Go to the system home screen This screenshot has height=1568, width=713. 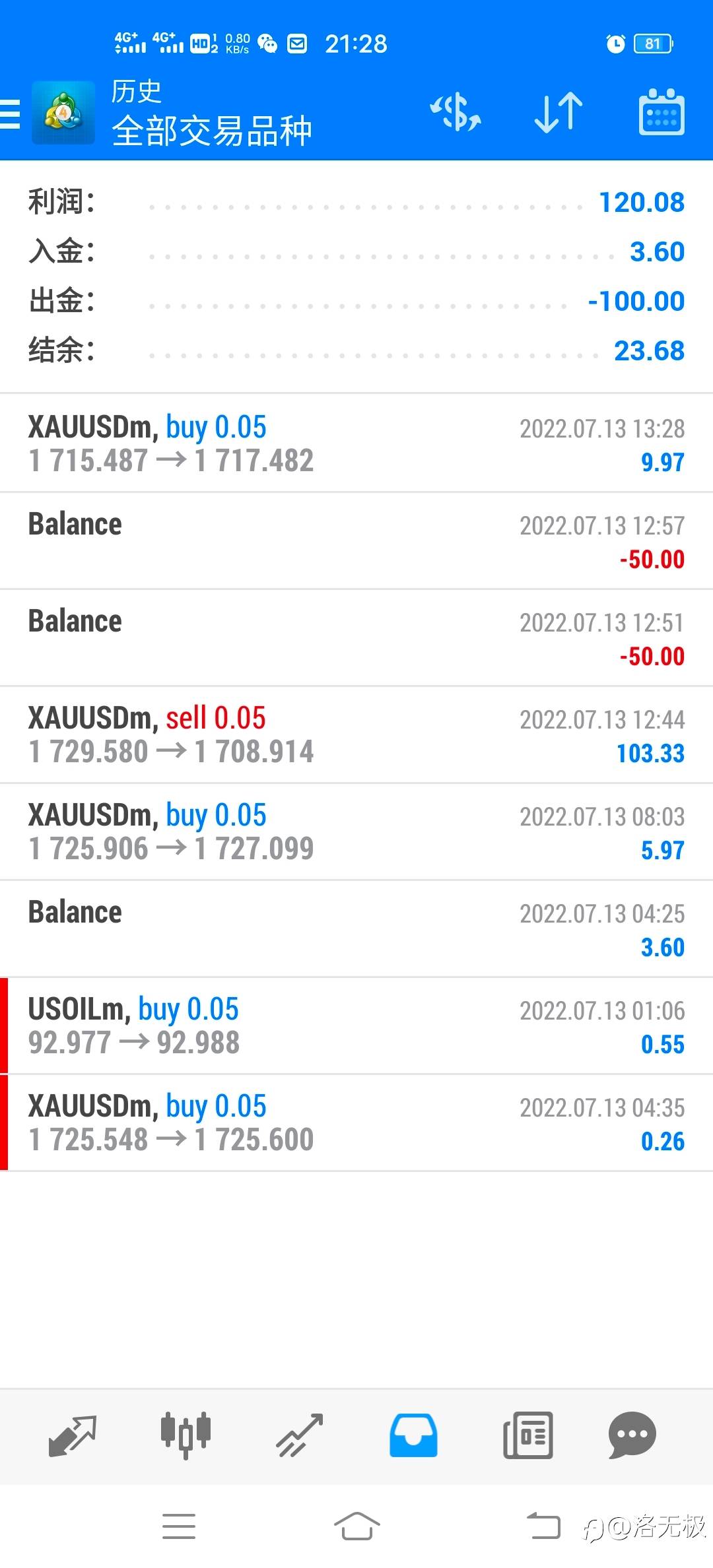[x=356, y=1526]
